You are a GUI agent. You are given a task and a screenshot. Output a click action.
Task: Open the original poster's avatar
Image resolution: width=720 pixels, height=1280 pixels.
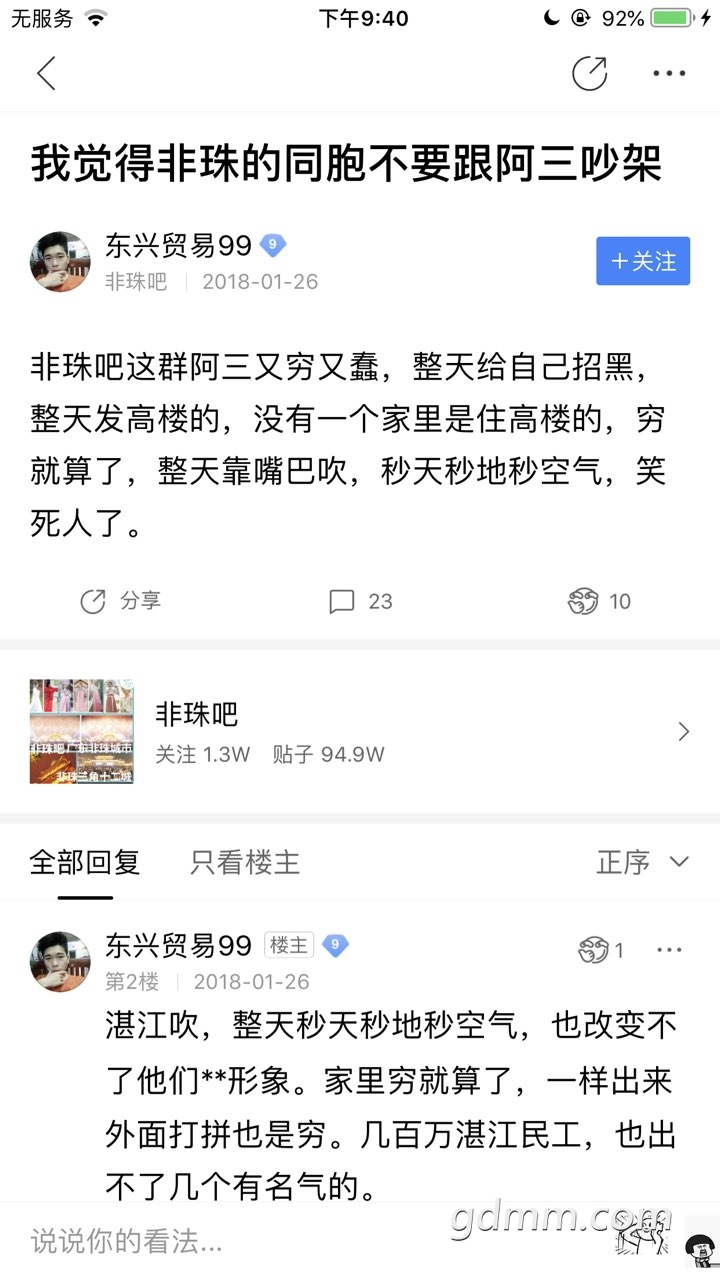(60, 262)
